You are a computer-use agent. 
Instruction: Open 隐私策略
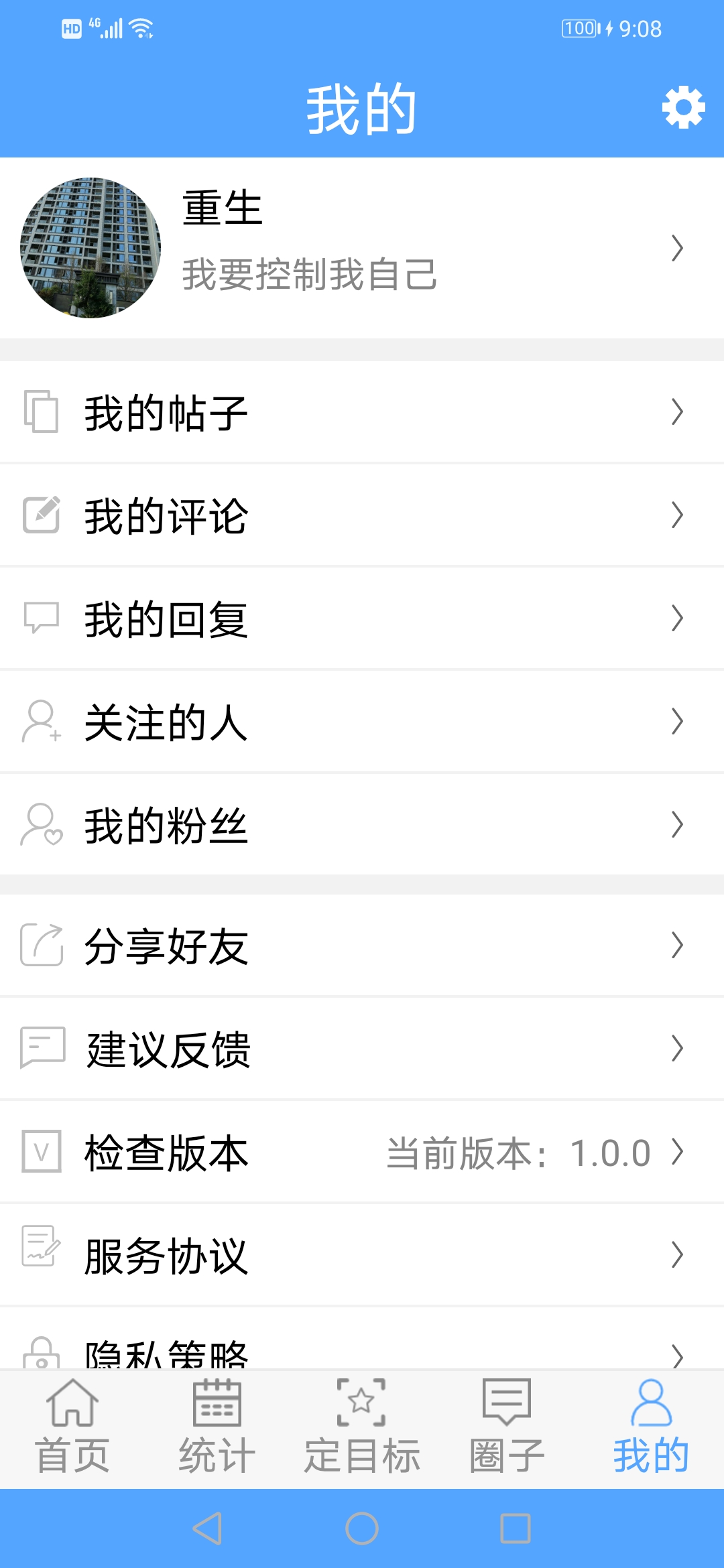pyautogui.click(x=362, y=1339)
